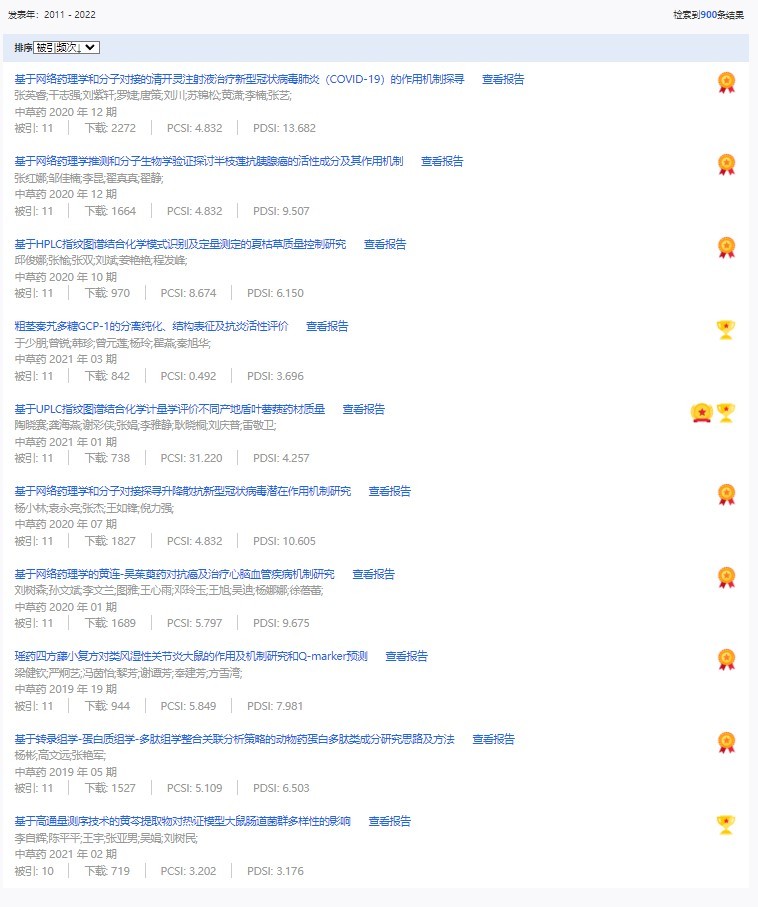Open the 夏枯草质量控制研究 article

(x=180, y=244)
